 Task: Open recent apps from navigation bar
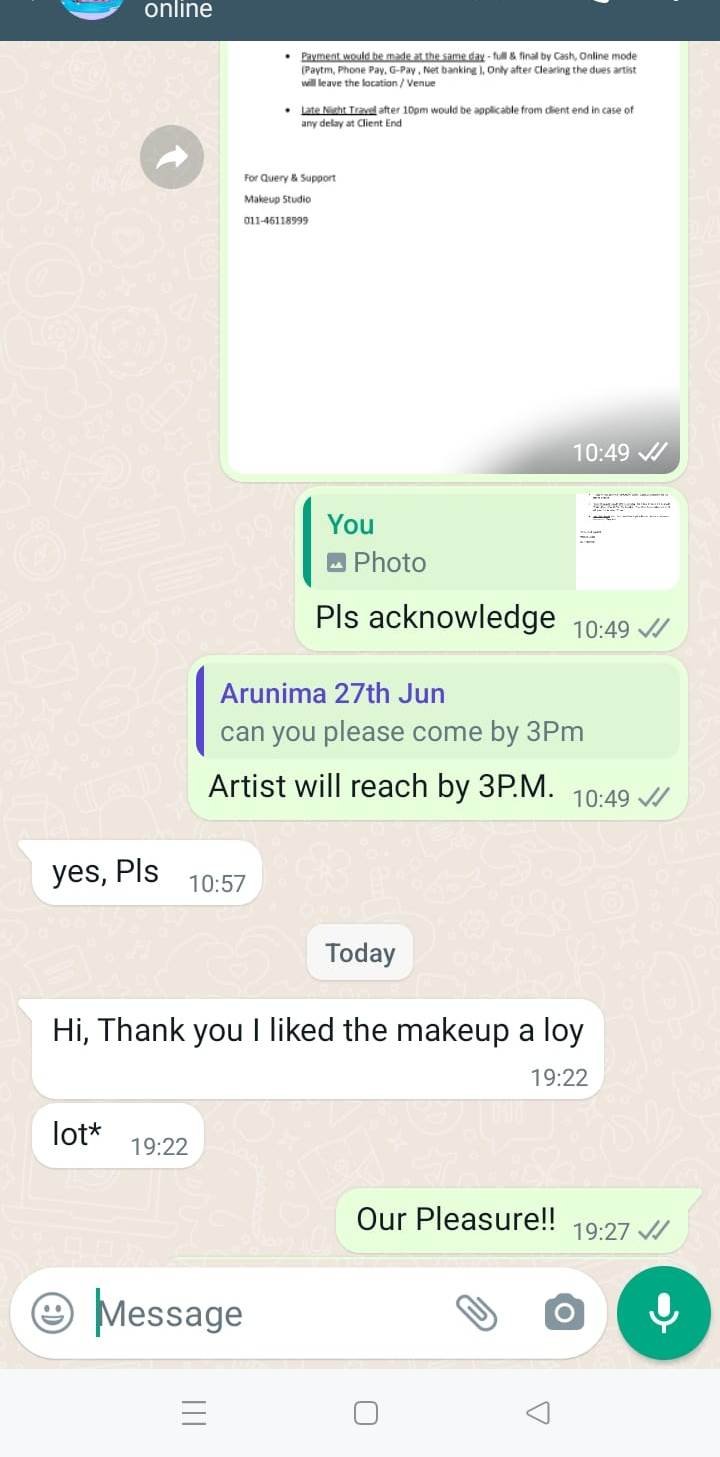click(x=194, y=1413)
